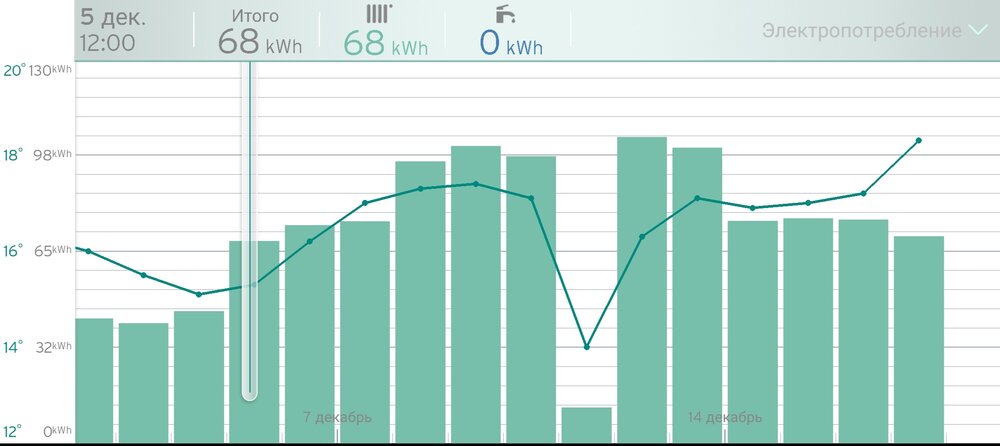Select the shortest consumption bar in the chart

(586, 424)
